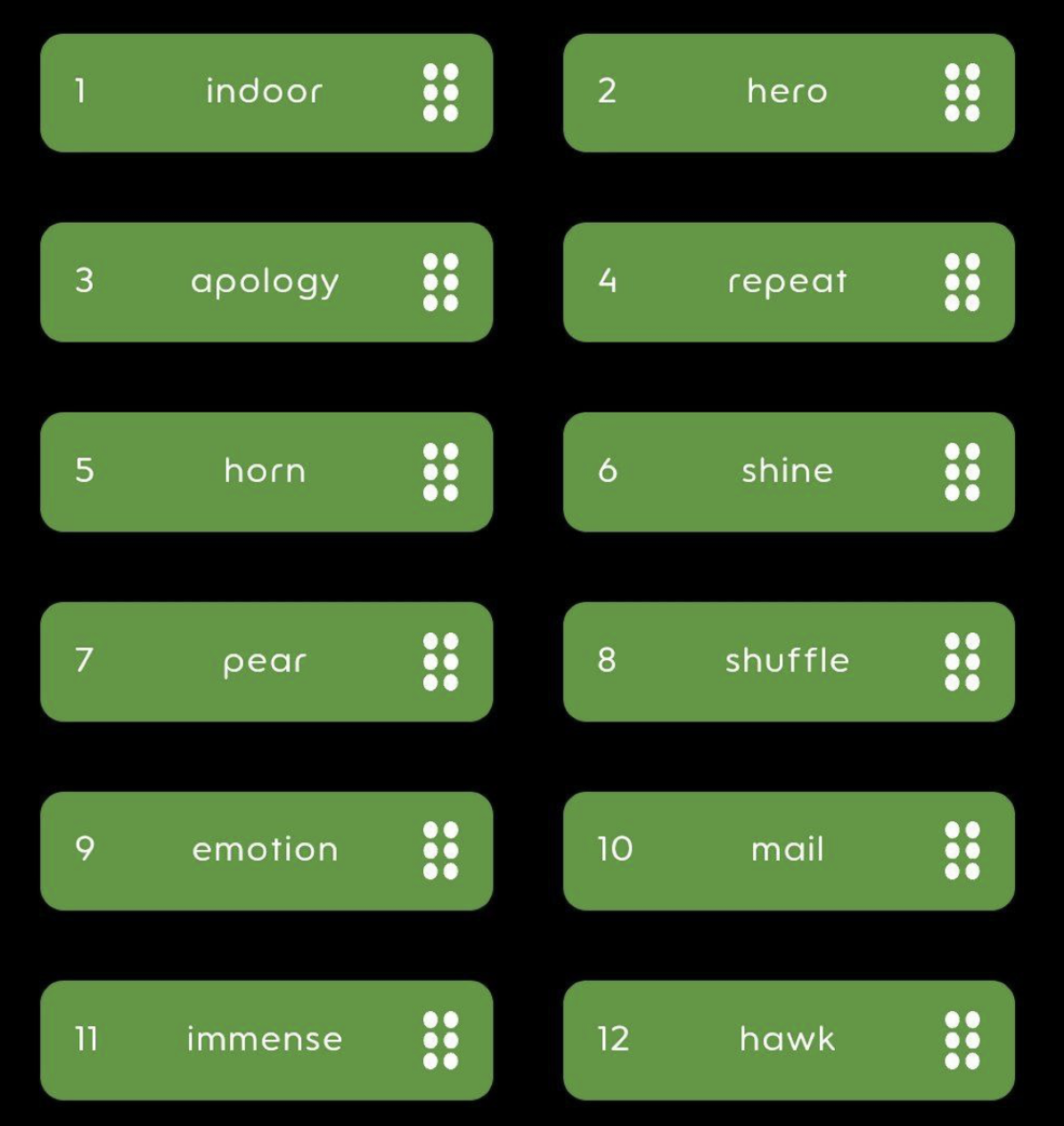1064x1126 pixels.
Task: Select word 10 'mail'
Action: coord(788,851)
